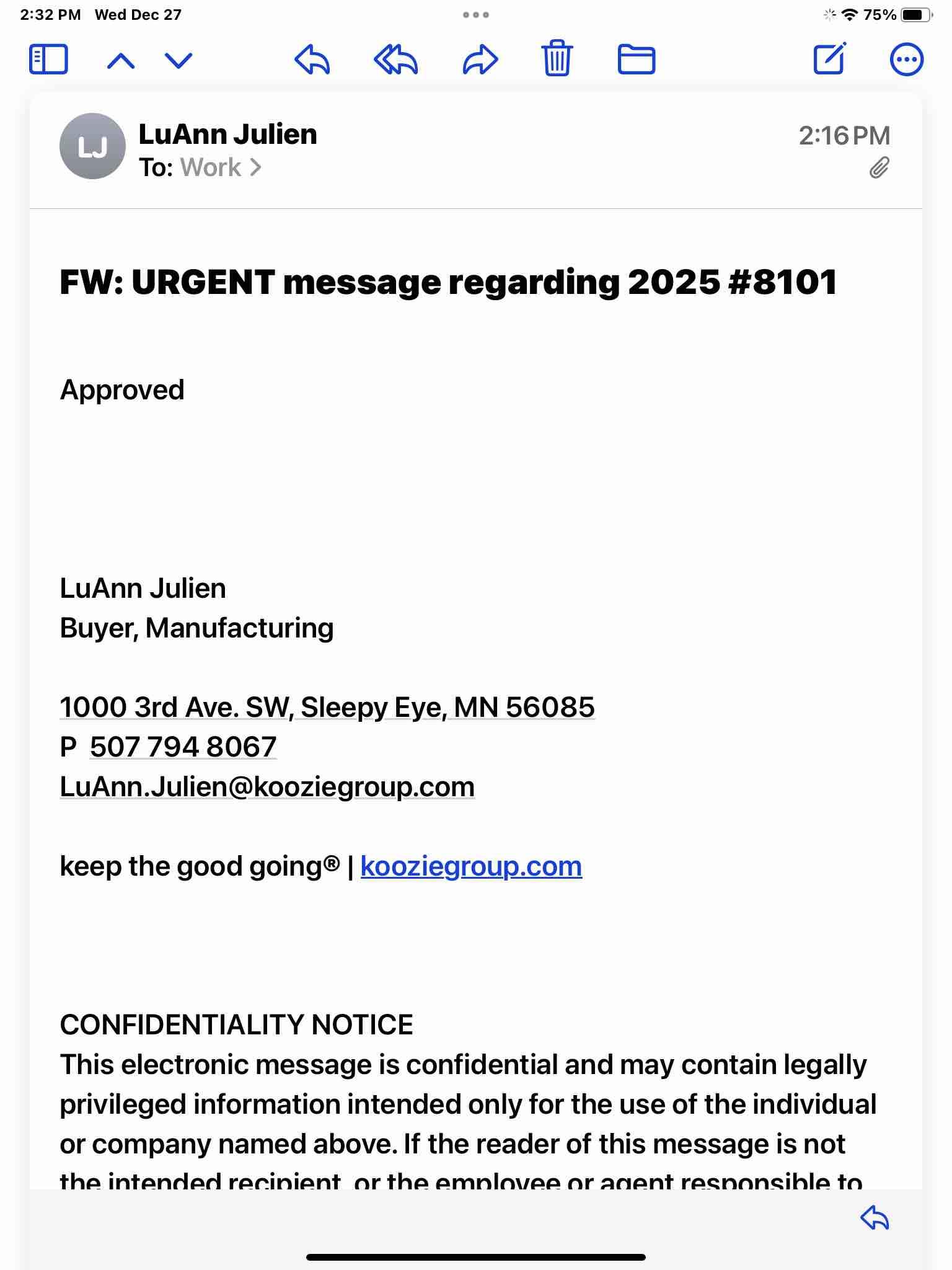Viewport: 952px width, 1270px height.
Task: Go to the previous message
Action: [121, 61]
